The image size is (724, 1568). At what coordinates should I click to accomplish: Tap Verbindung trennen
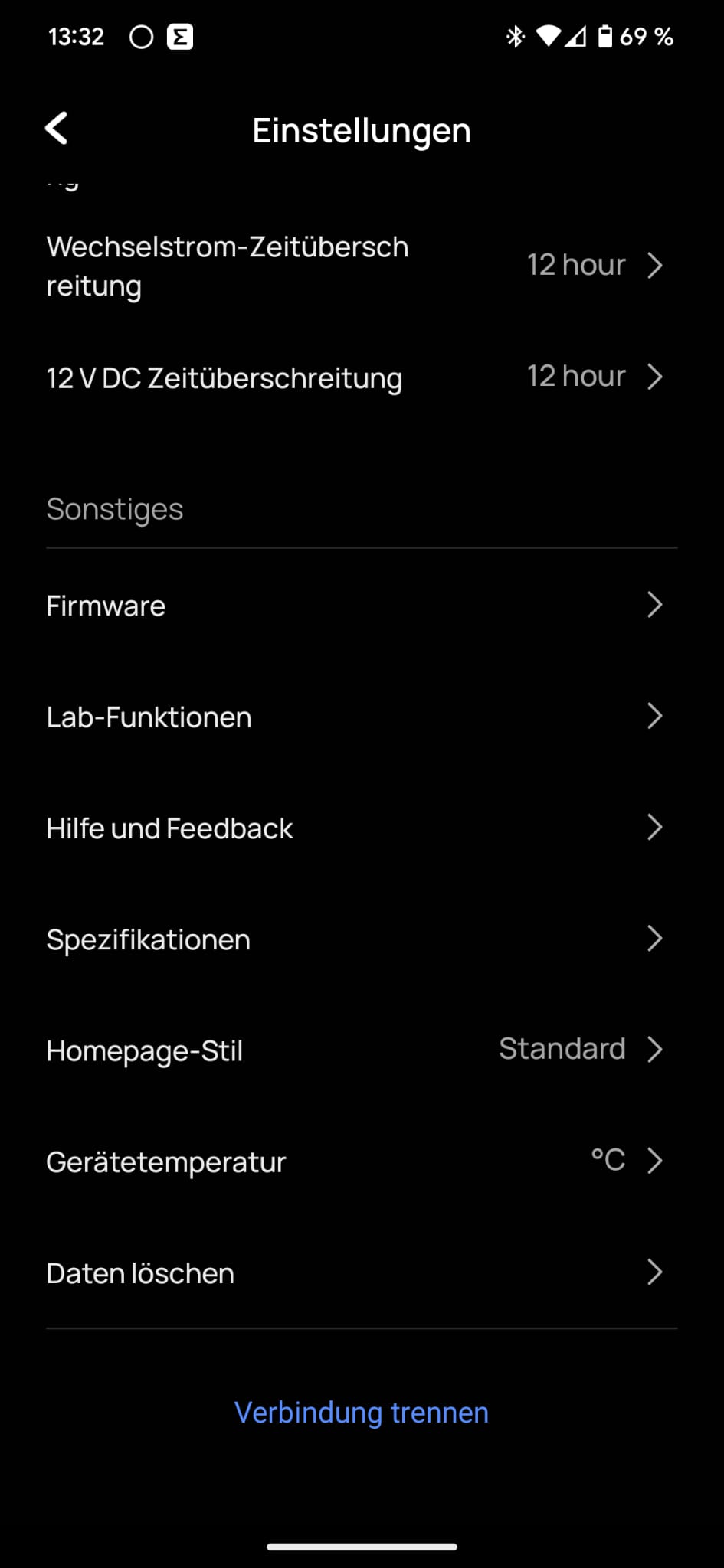[x=362, y=1413]
